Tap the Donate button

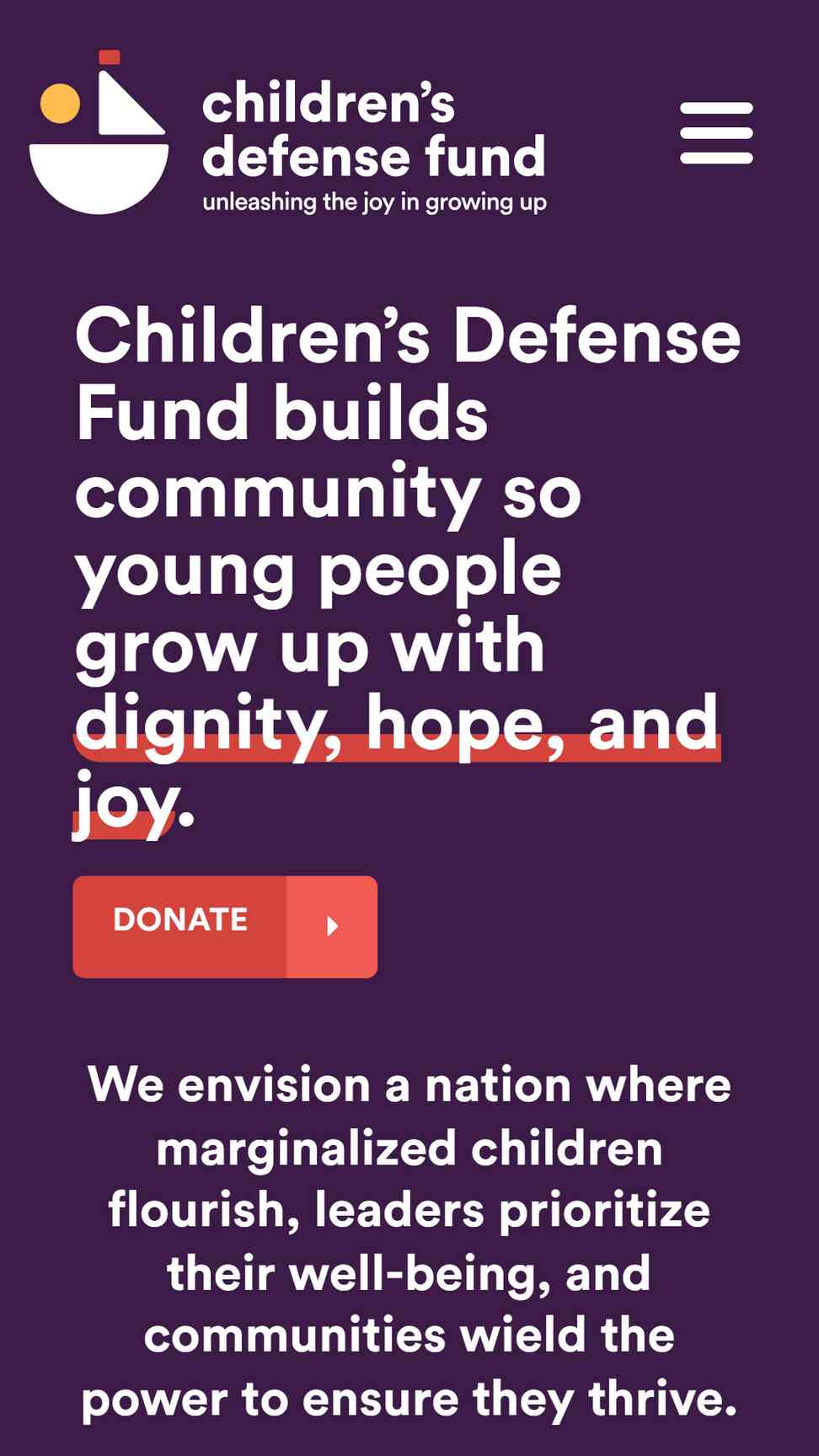click(225, 927)
